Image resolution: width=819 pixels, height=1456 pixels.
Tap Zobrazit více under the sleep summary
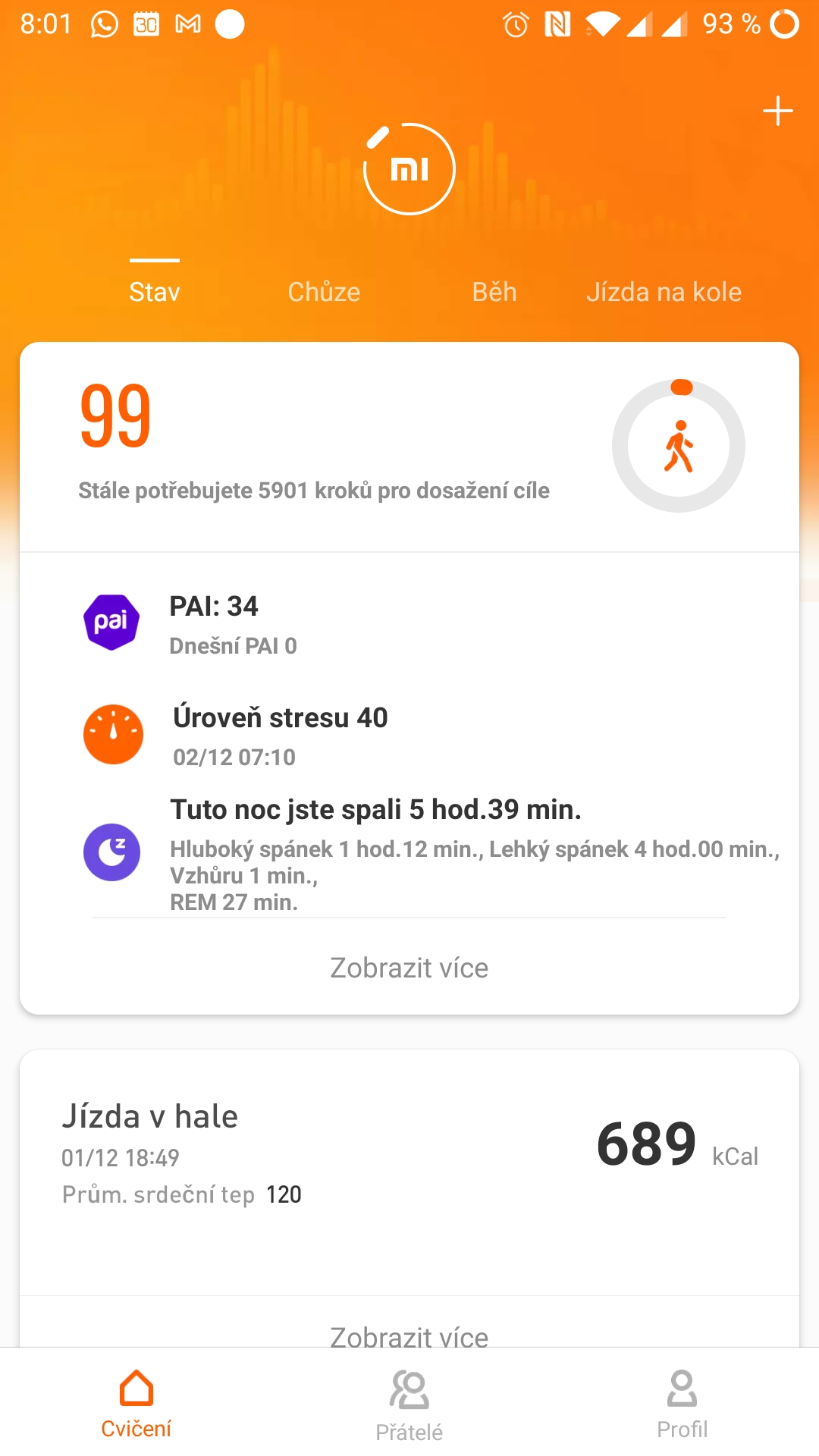[x=409, y=968]
